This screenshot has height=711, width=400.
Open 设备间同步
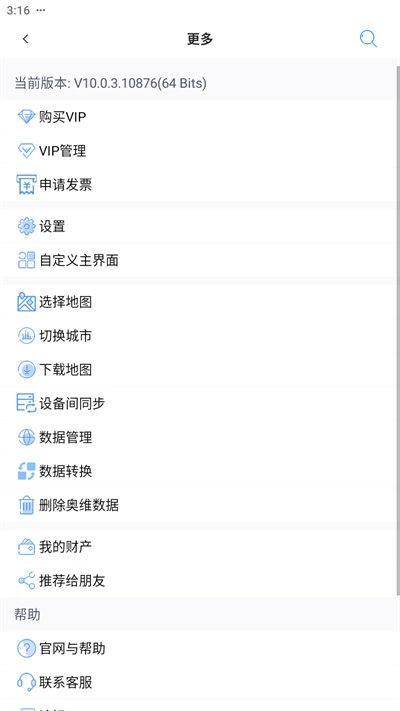pos(199,403)
